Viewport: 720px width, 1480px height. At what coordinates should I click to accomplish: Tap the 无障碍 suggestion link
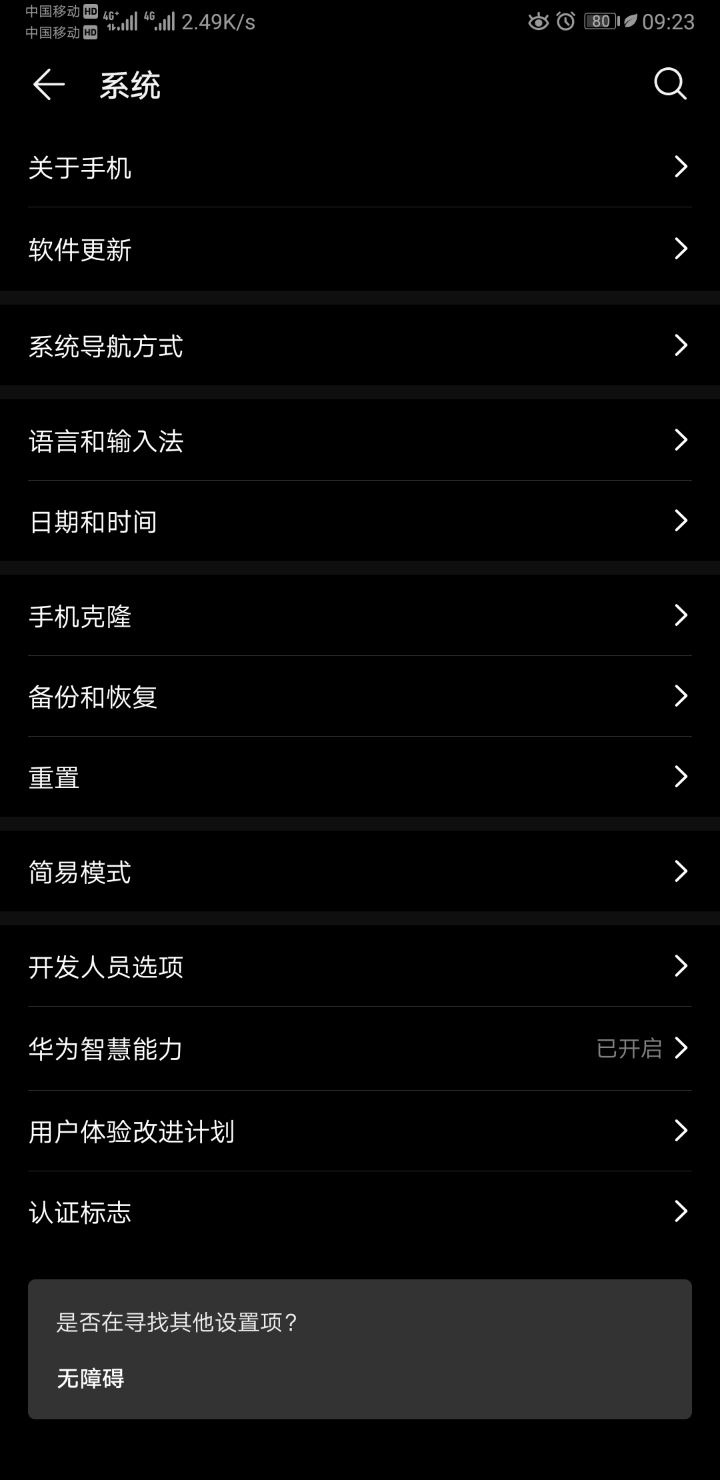[x=90, y=1377]
